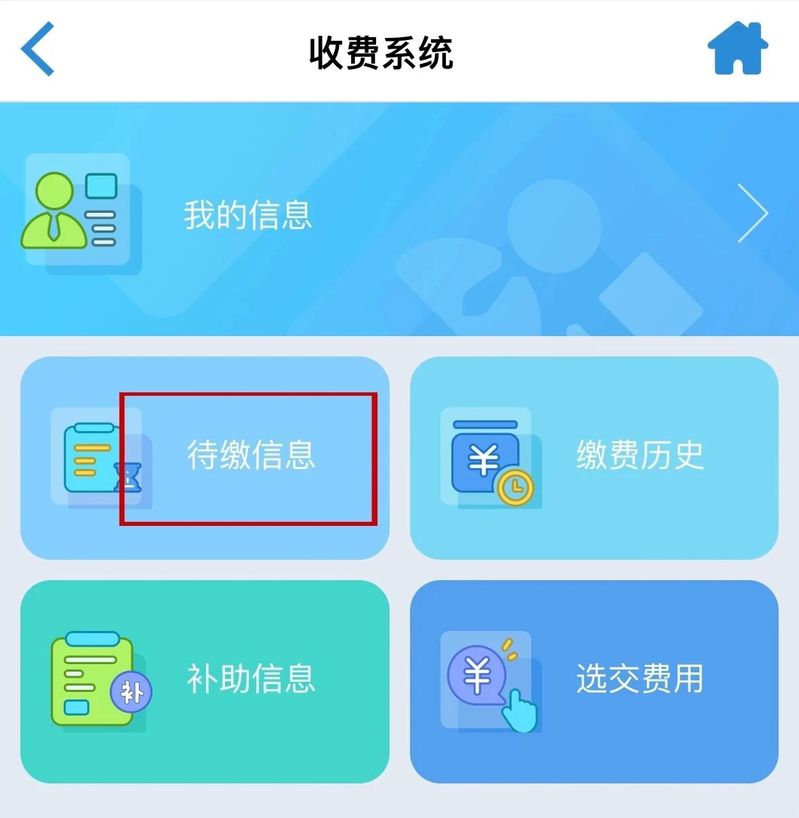View 缴费历史 card

point(594,457)
